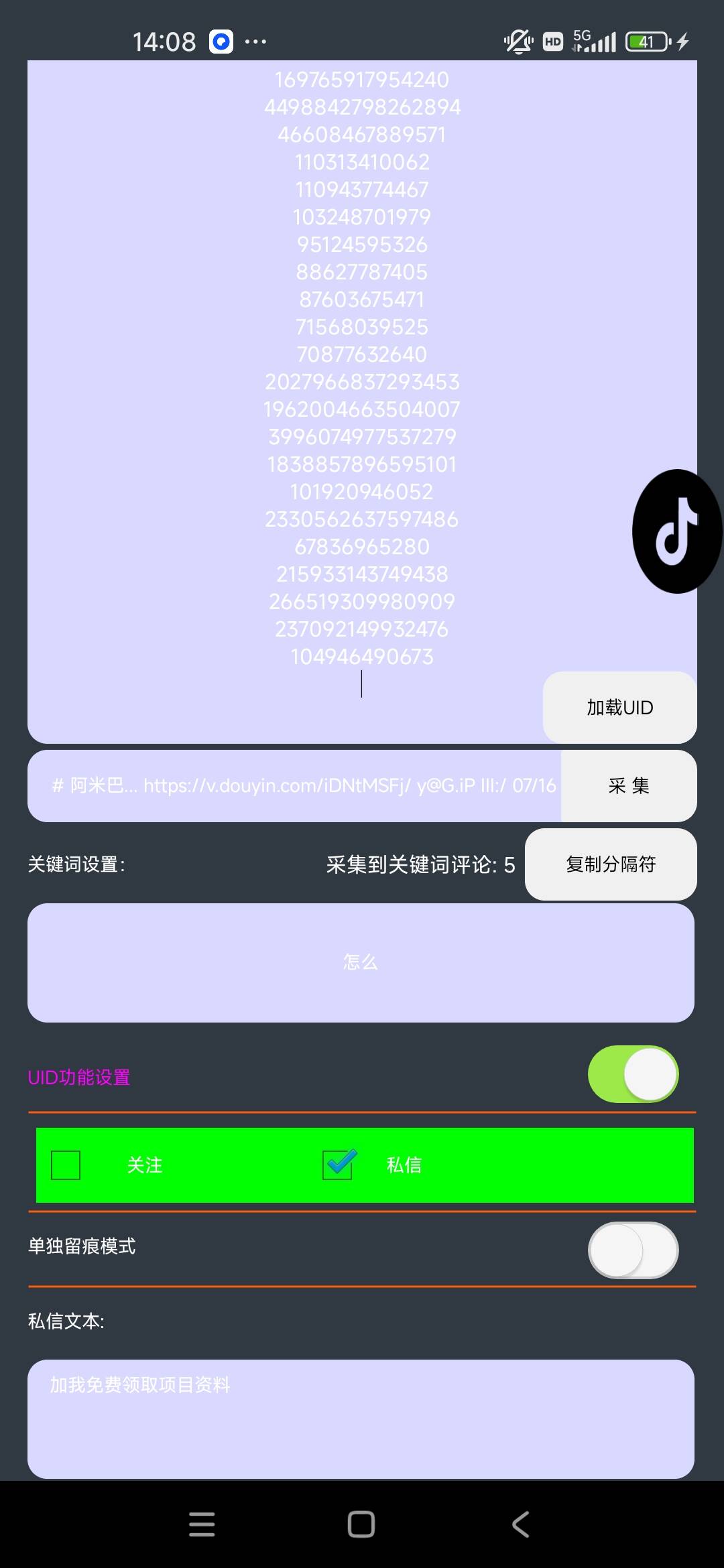Edit the 私信文本 message field
The height and width of the screenshot is (1568, 724).
[x=361, y=1419]
